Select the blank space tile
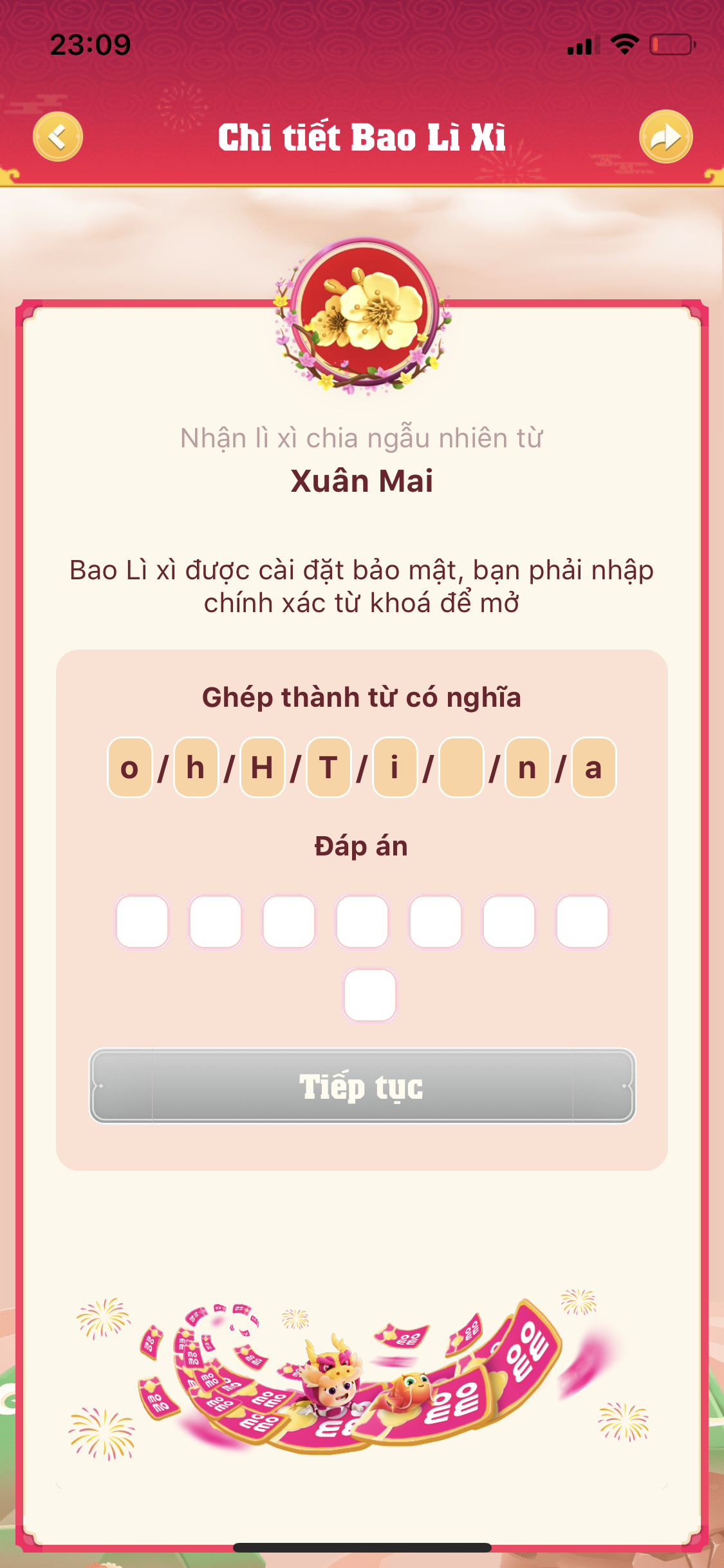This screenshot has height=1568, width=724. [461, 767]
